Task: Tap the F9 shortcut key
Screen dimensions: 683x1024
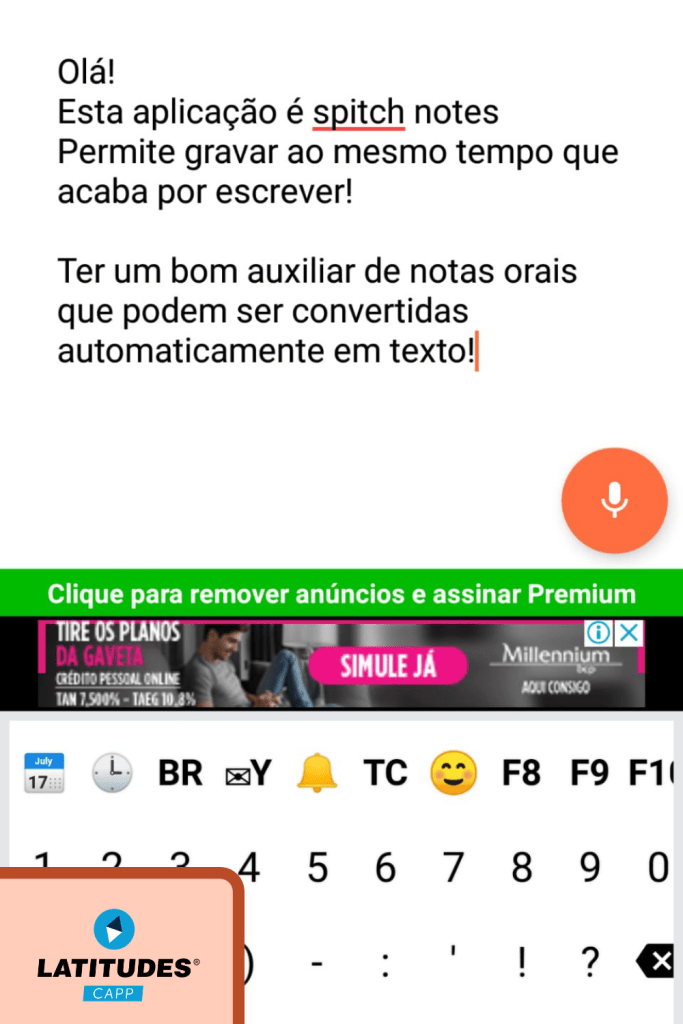Action: pyautogui.click(x=589, y=773)
